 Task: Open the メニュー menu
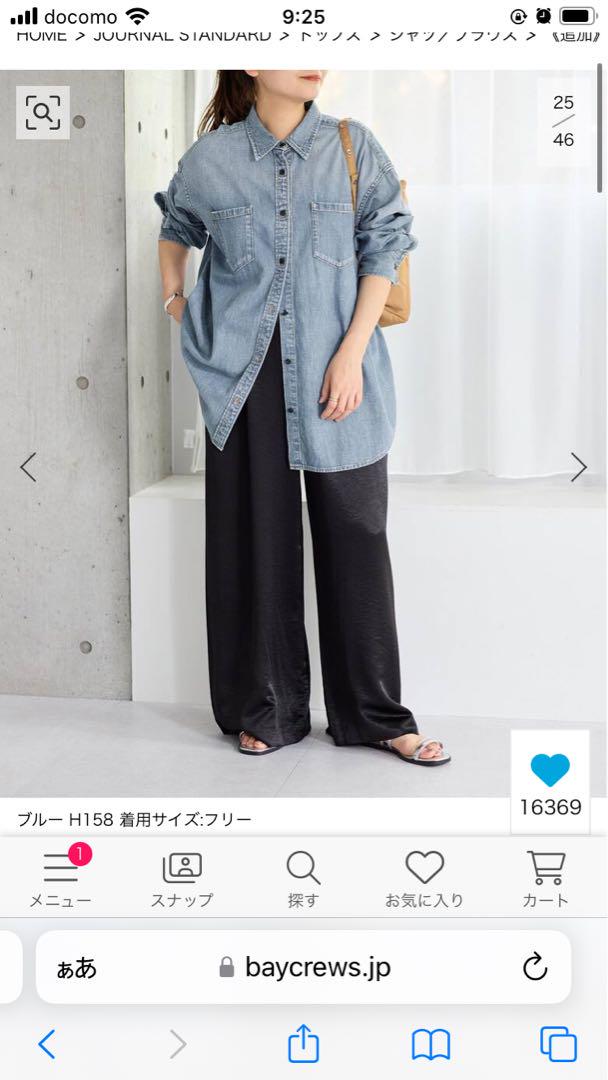pyautogui.click(x=61, y=877)
